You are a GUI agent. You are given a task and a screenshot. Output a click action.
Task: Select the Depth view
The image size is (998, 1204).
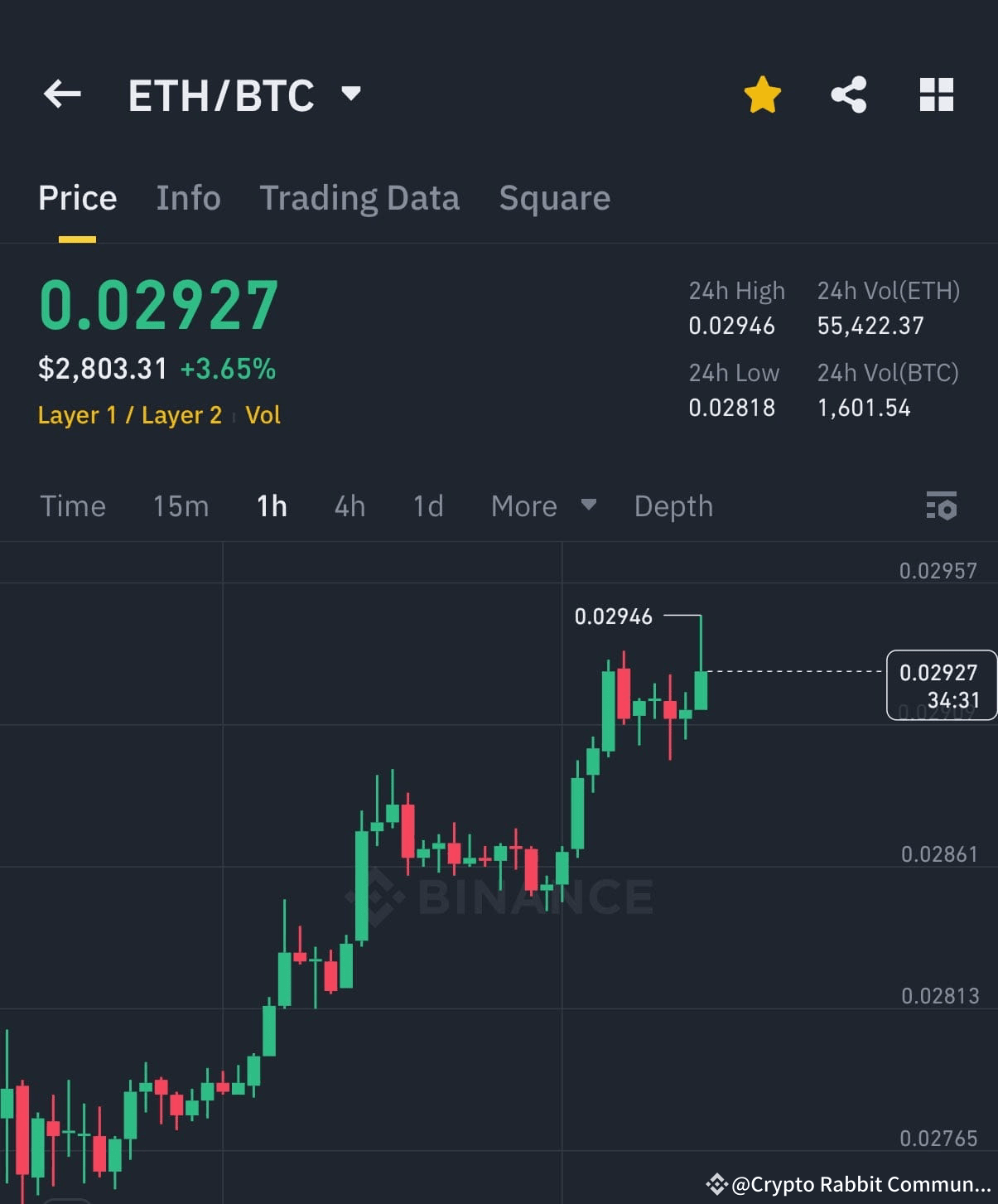pos(673,505)
